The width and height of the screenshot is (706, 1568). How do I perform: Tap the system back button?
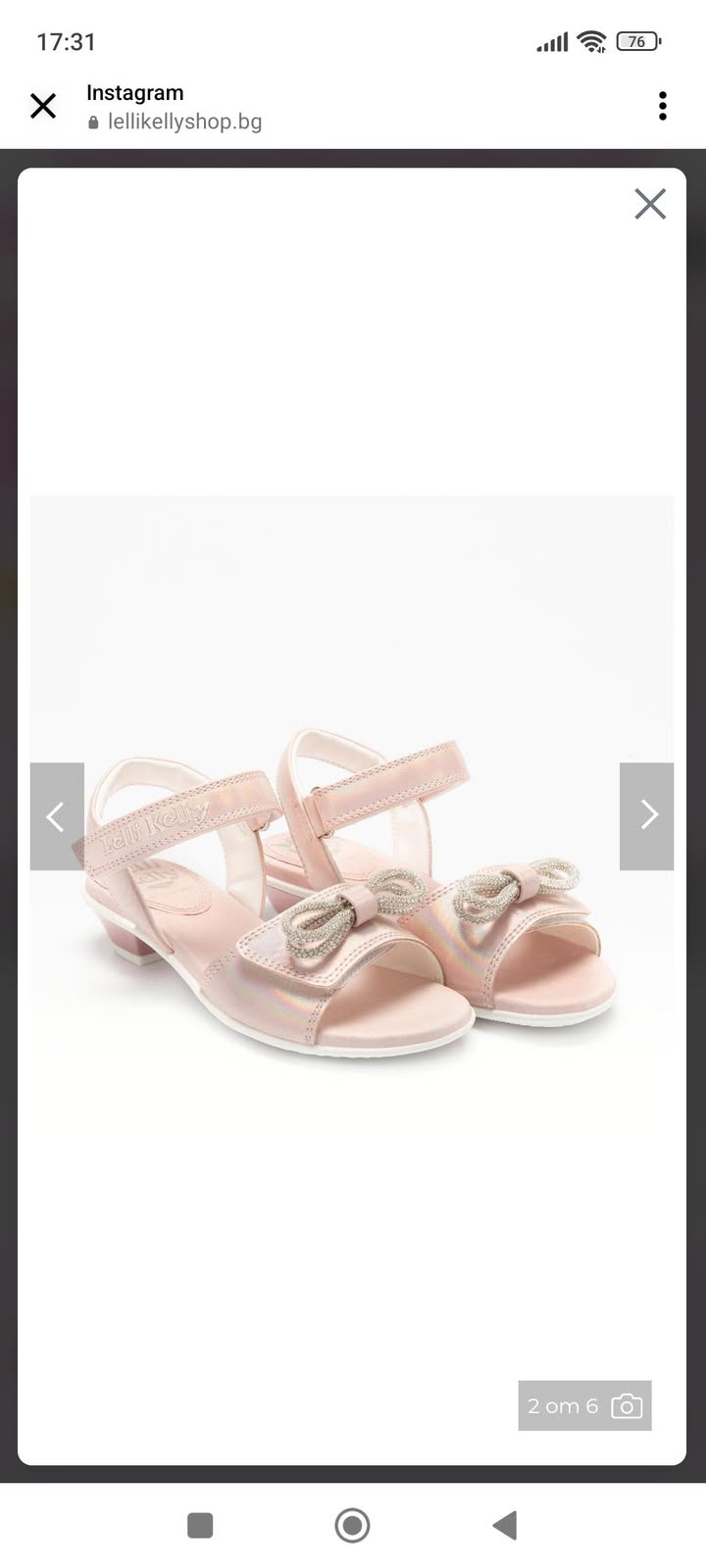504,1525
